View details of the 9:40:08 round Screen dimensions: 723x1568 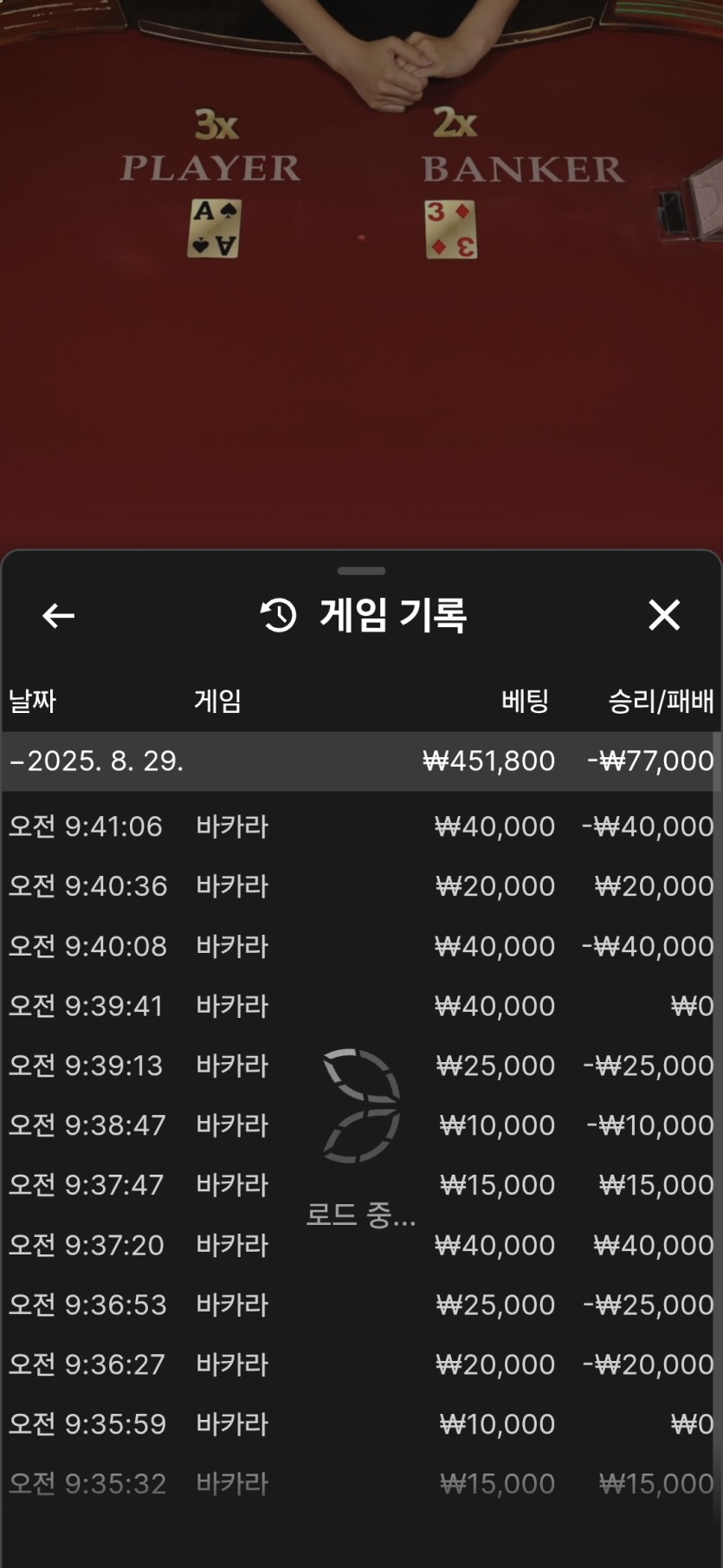(359, 946)
